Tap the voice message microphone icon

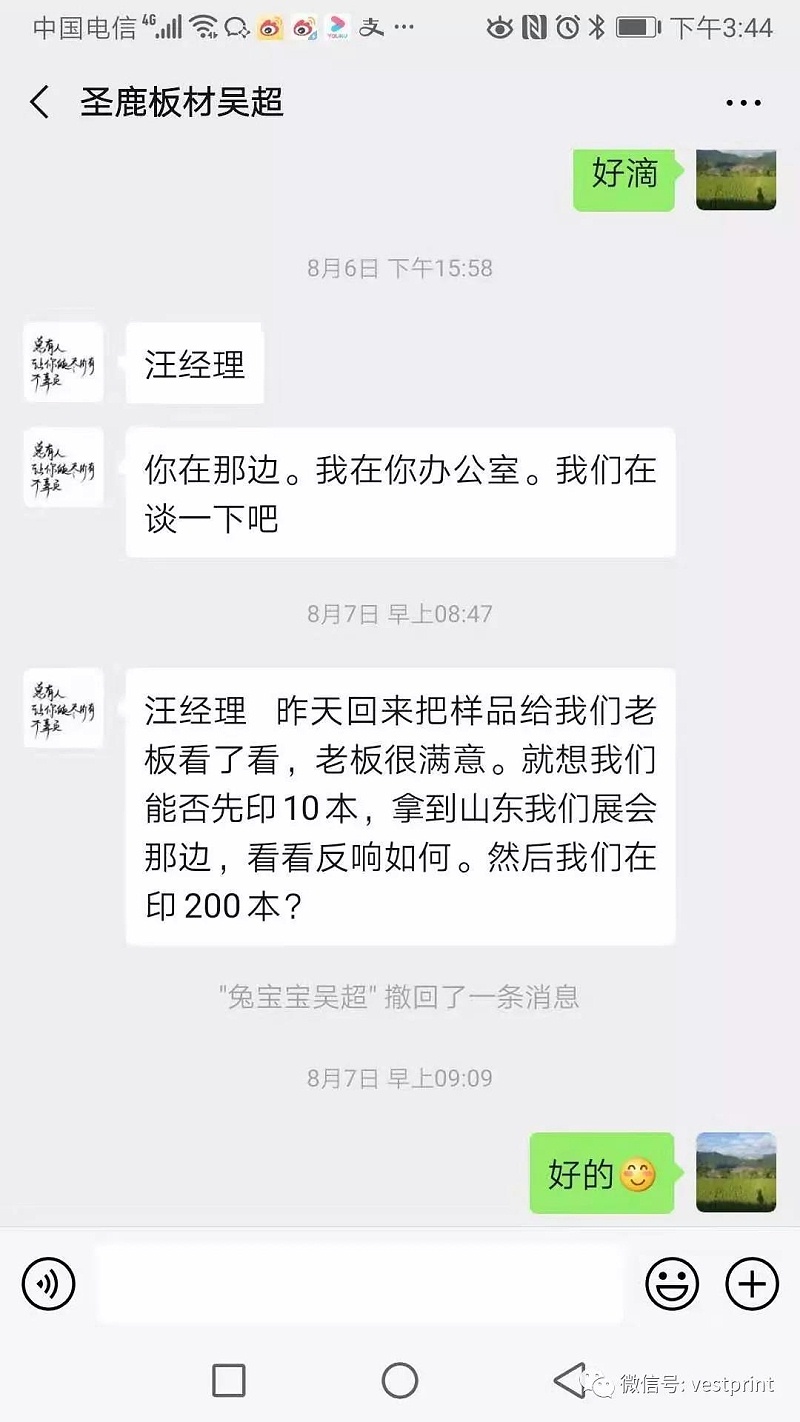[x=48, y=1283]
